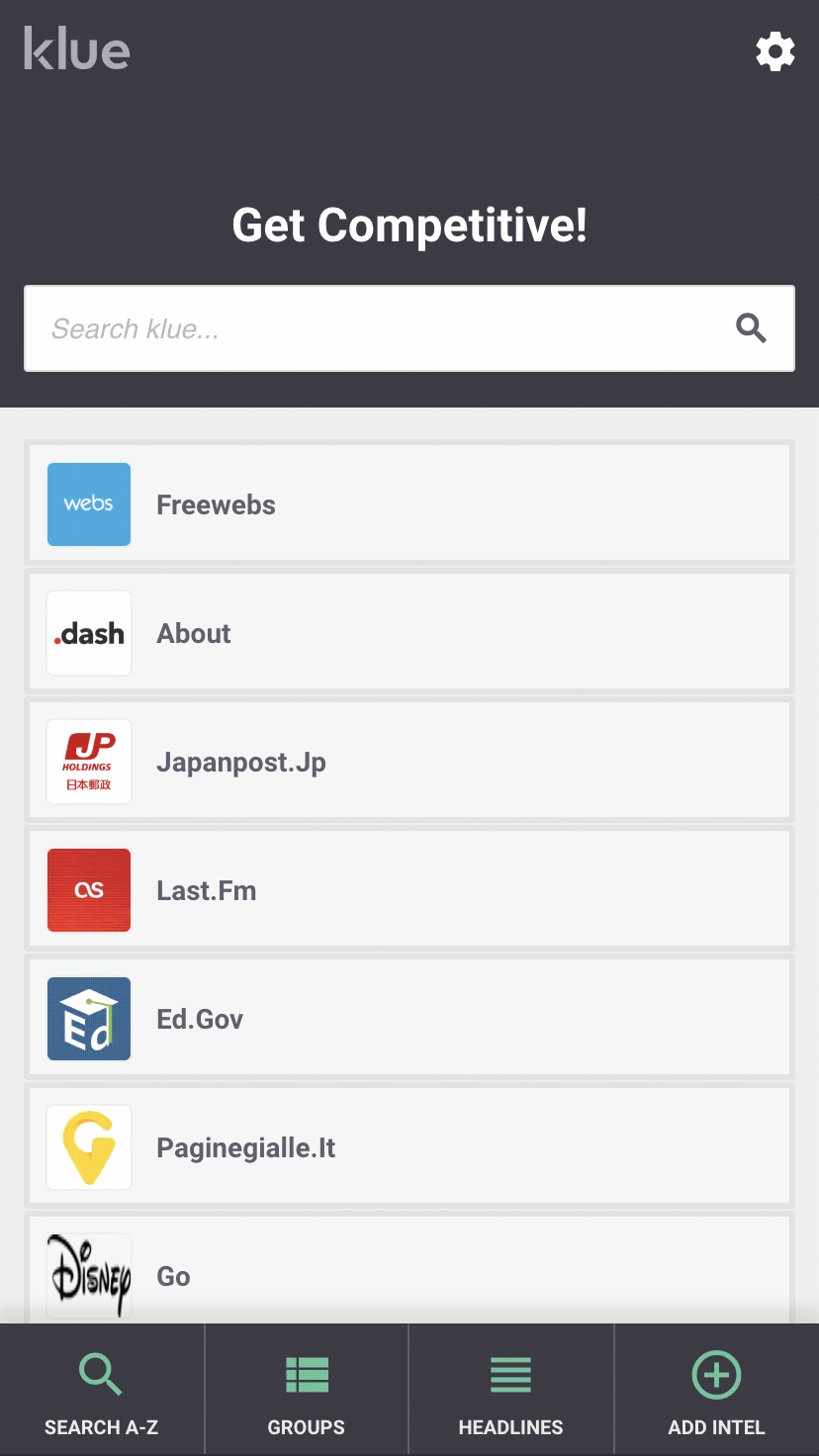
Task: Select the Japanpost.Jp entry
Action: [409, 762]
